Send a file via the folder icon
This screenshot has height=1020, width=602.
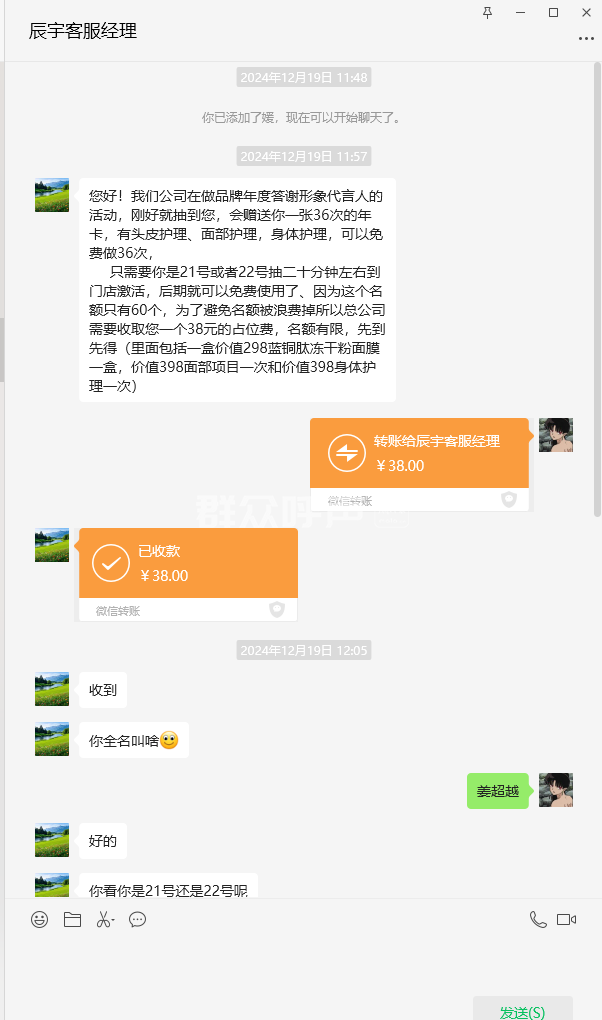72,919
